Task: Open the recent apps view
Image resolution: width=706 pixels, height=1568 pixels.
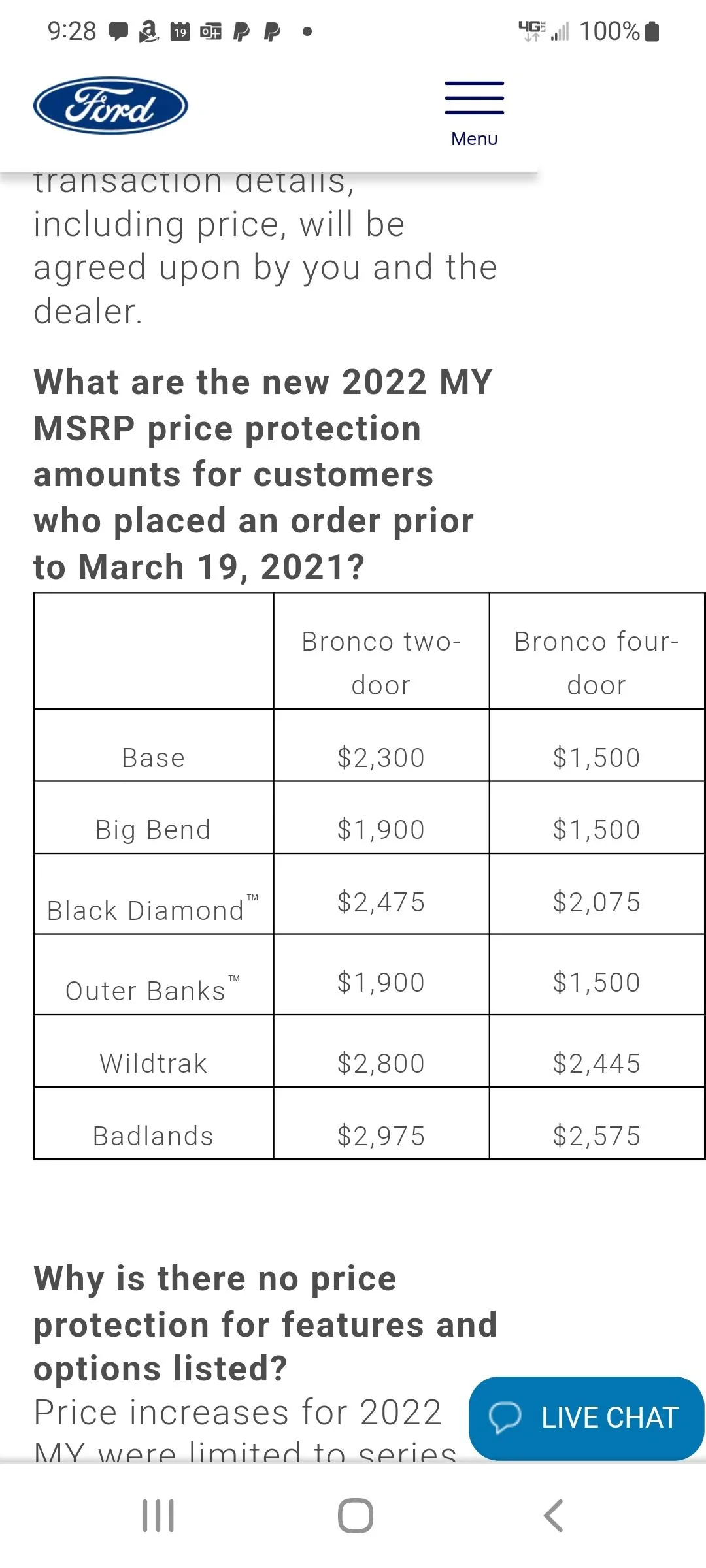Action: [158, 1516]
